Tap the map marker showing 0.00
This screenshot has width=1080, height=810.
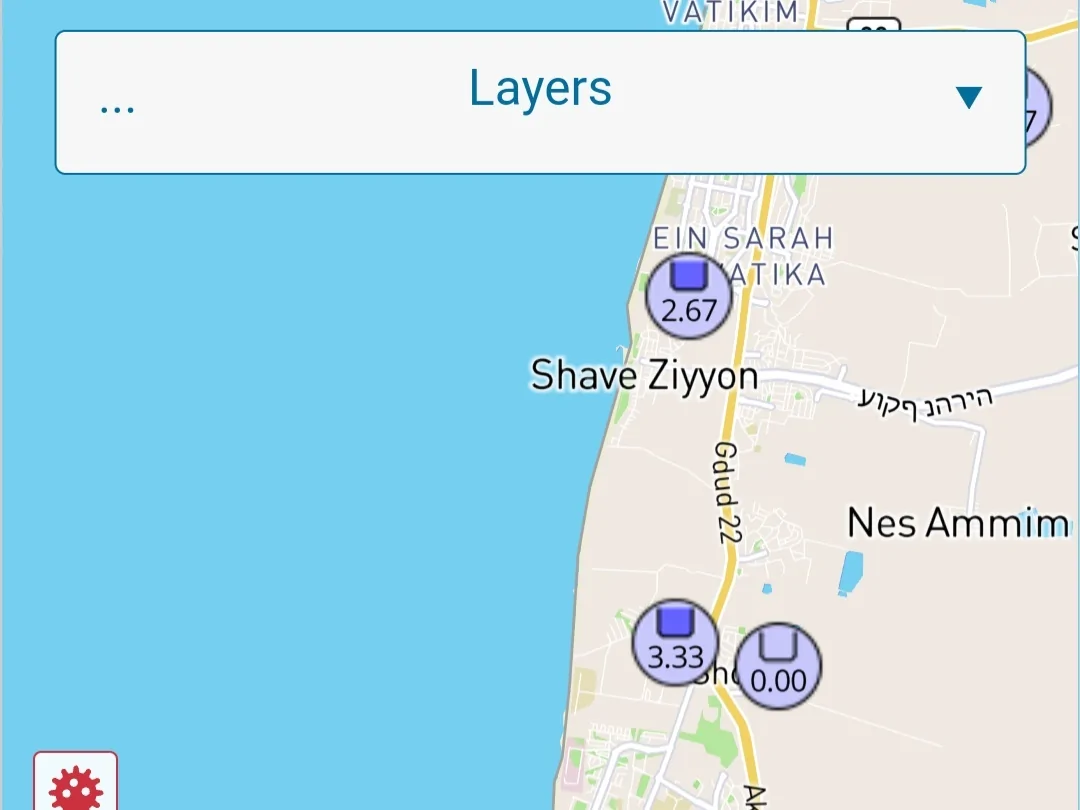pyautogui.click(x=778, y=665)
